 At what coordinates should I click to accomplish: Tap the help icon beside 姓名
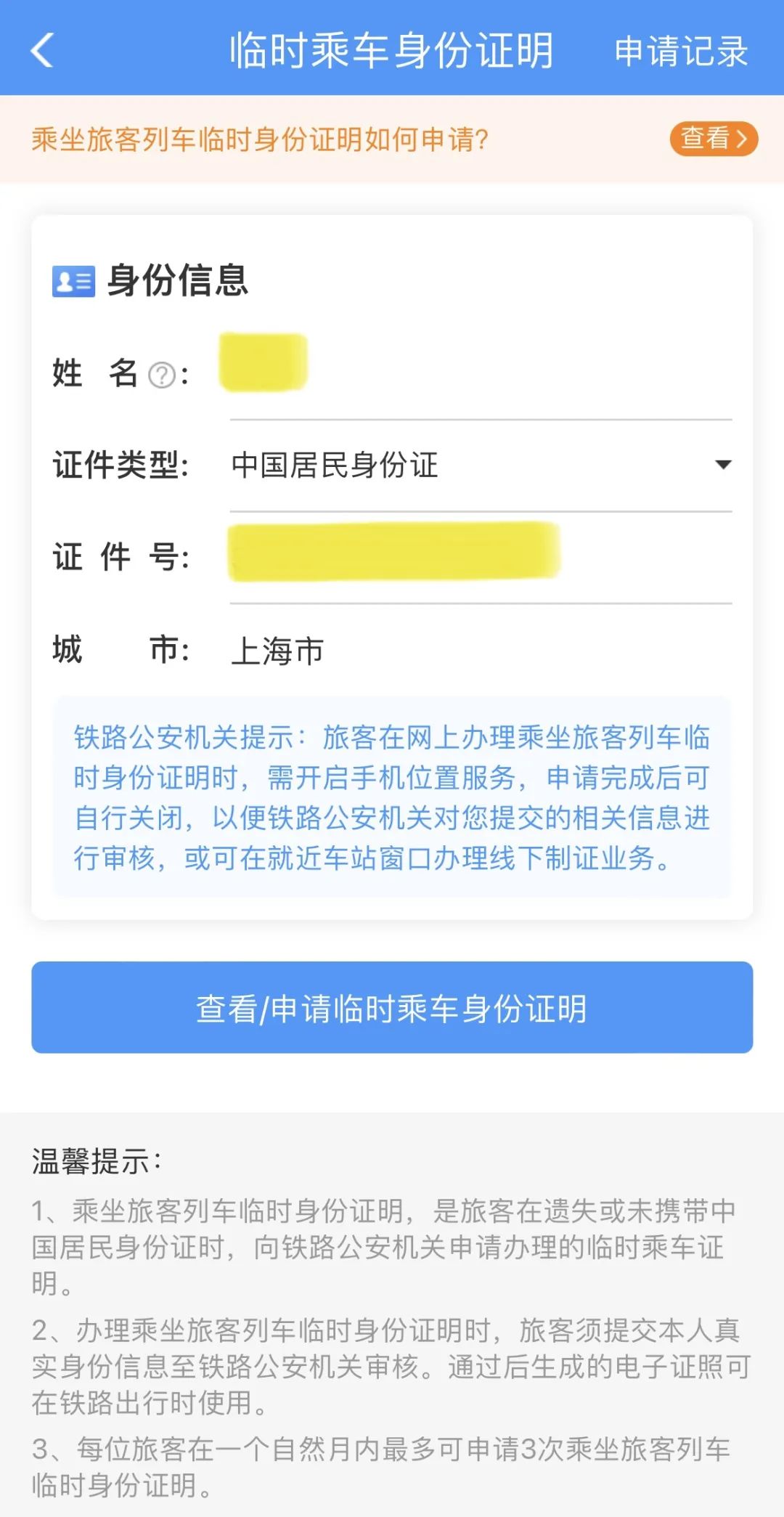click(161, 375)
